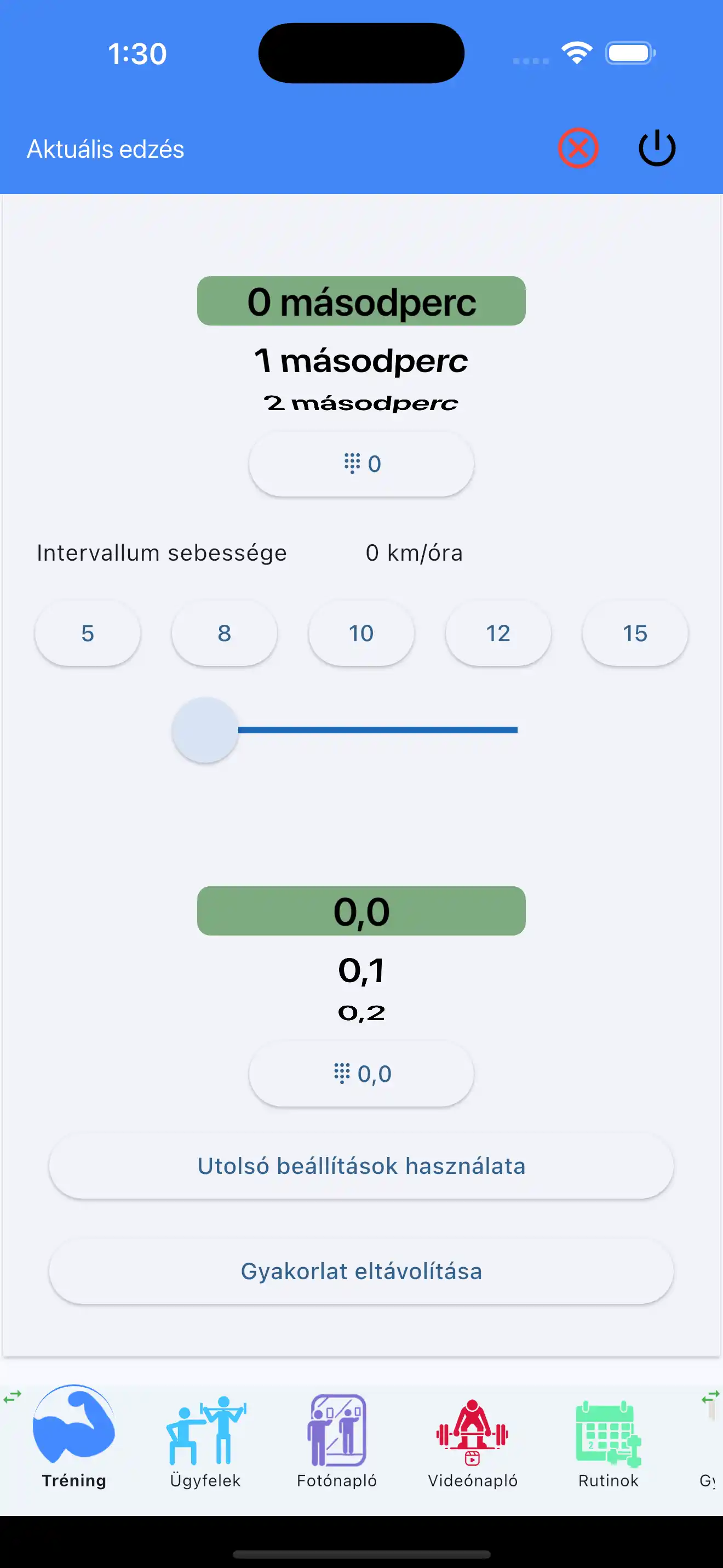Switch to the Tréning tab

[73, 1438]
